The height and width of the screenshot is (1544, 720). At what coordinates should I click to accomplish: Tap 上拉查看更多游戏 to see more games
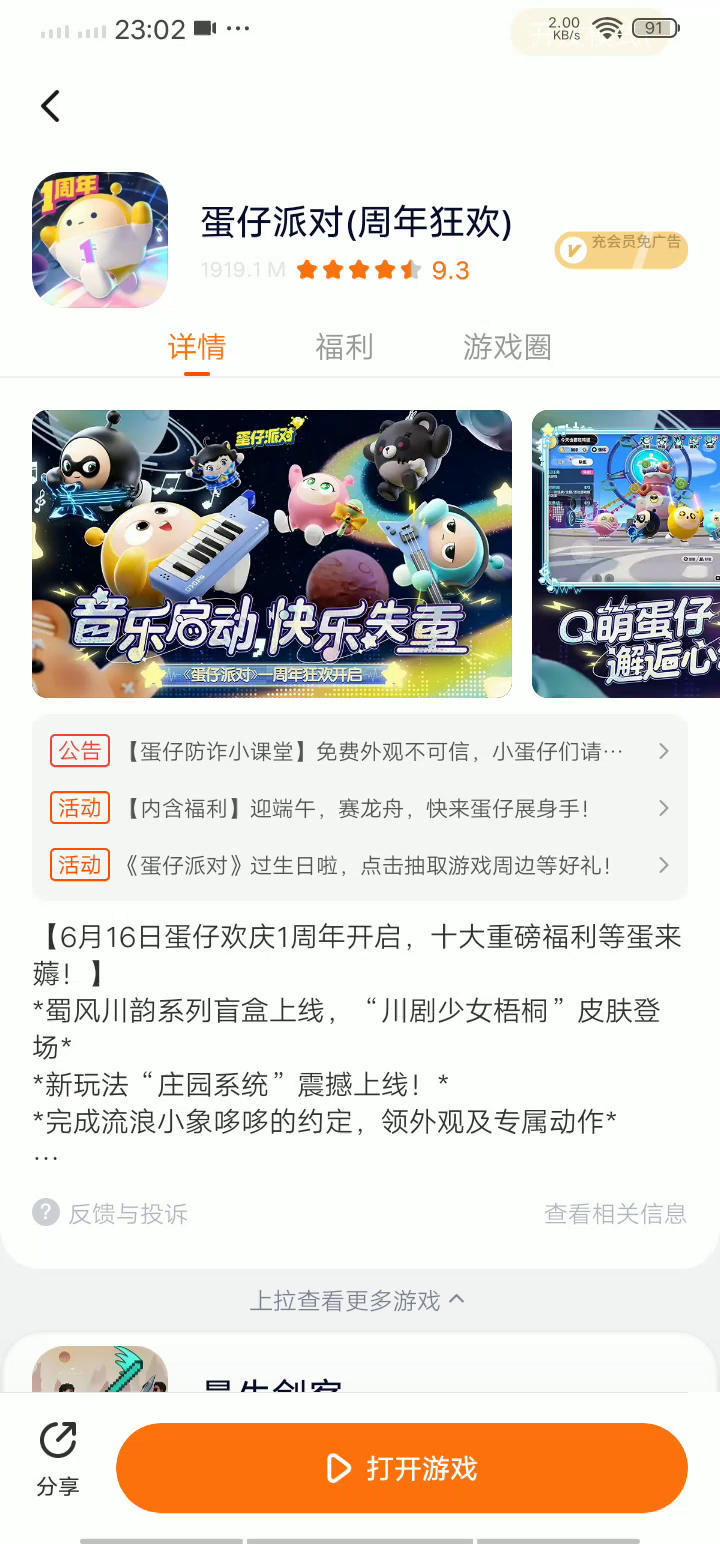pos(357,1300)
